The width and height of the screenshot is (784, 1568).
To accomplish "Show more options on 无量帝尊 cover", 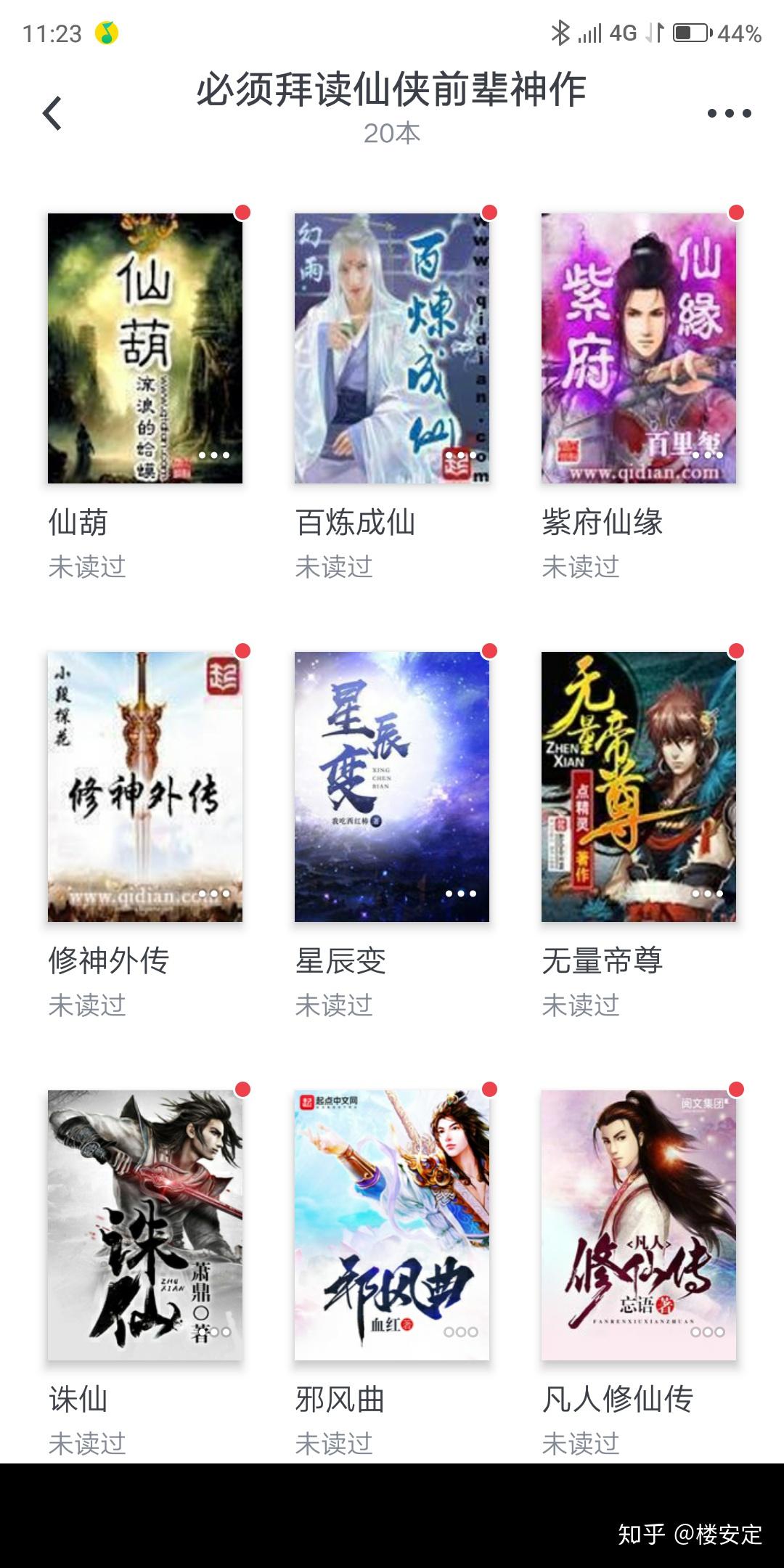I will [708, 894].
